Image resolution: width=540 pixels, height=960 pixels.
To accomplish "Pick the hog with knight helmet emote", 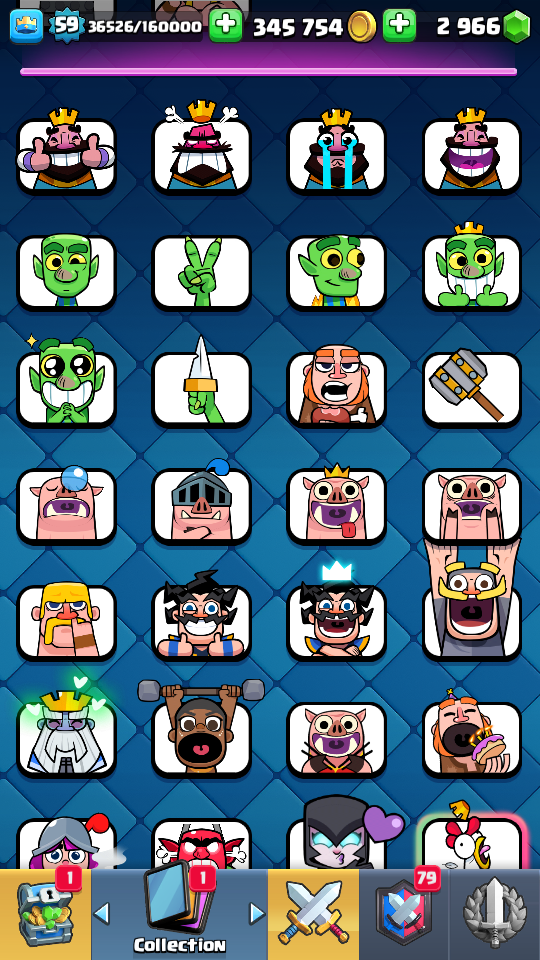I will [x=201, y=503].
